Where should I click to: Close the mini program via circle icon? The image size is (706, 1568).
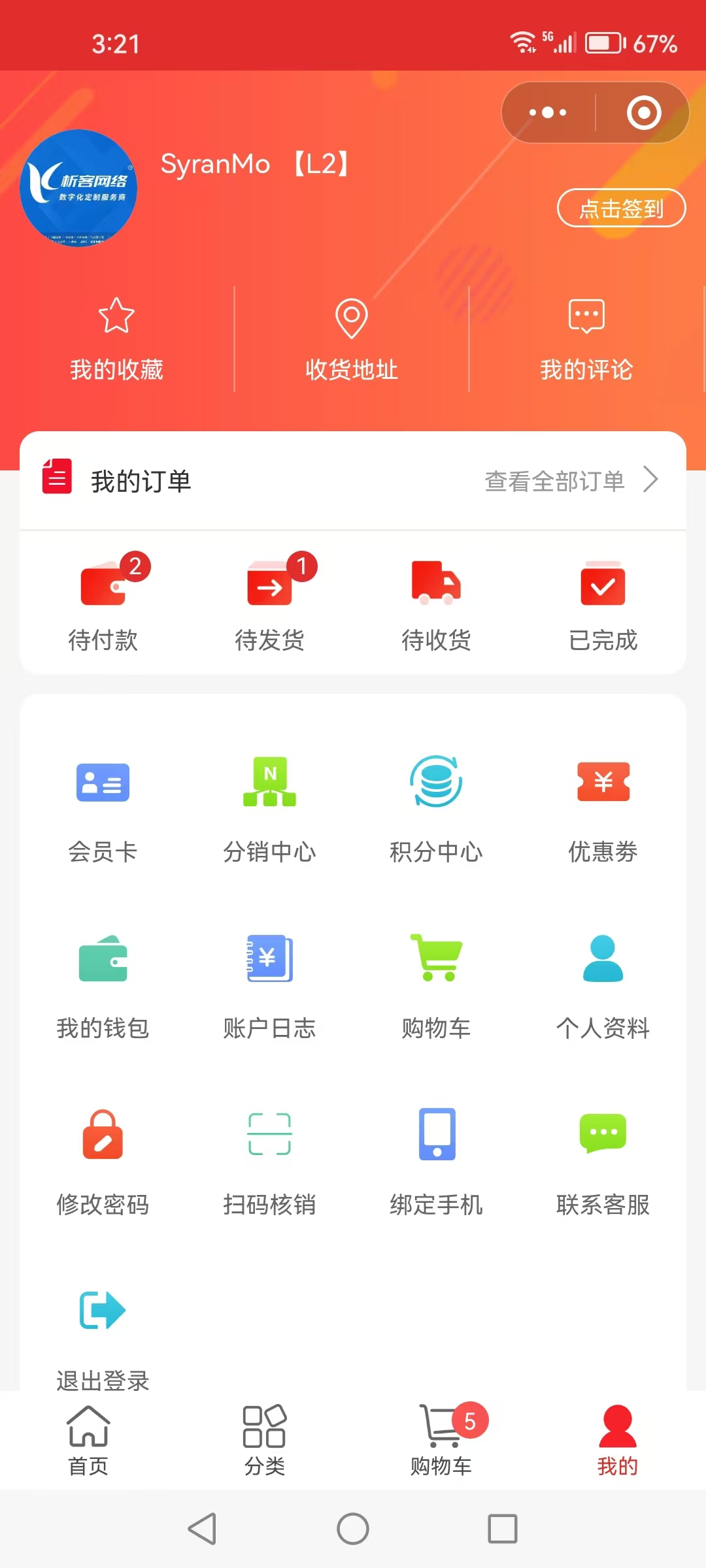[644, 112]
